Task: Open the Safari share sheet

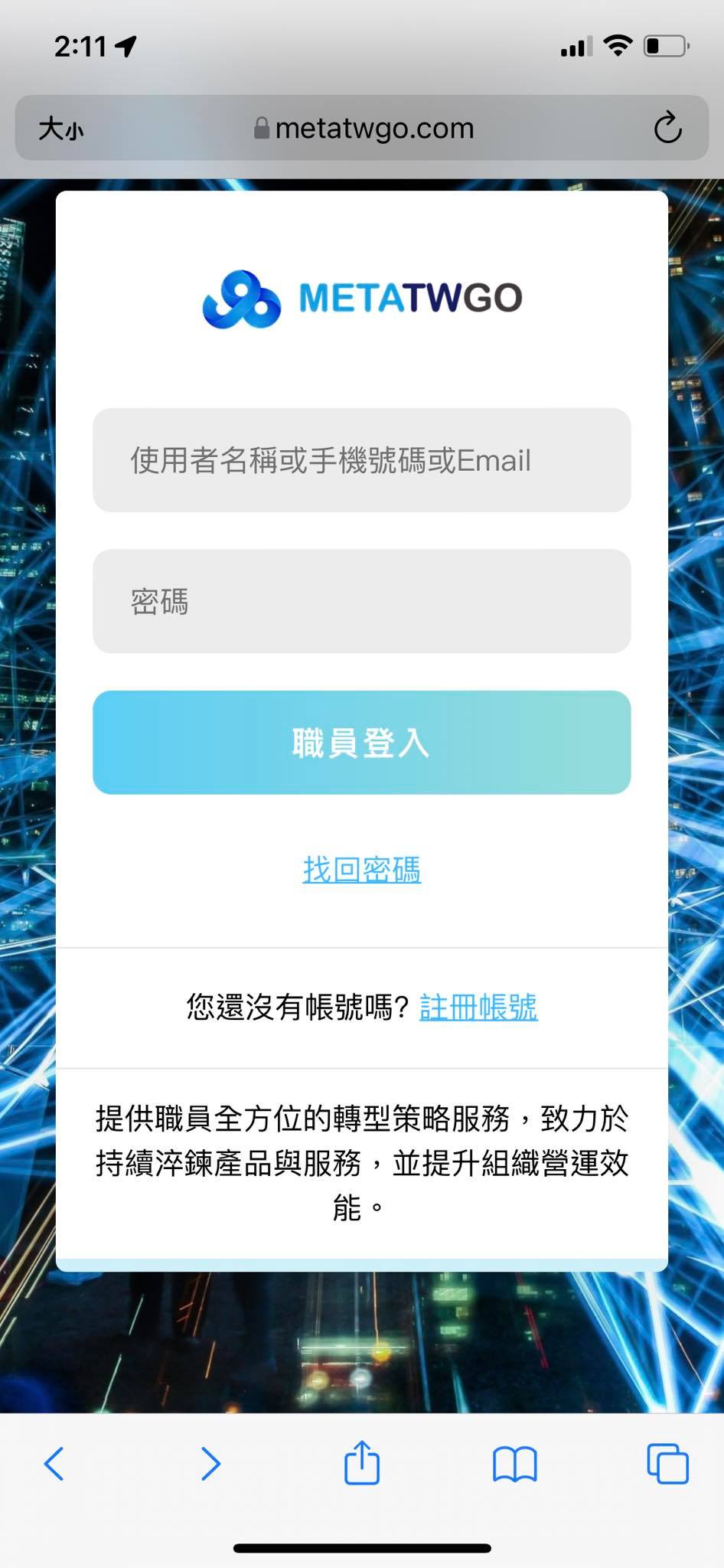Action: [x=362, y=1462]
